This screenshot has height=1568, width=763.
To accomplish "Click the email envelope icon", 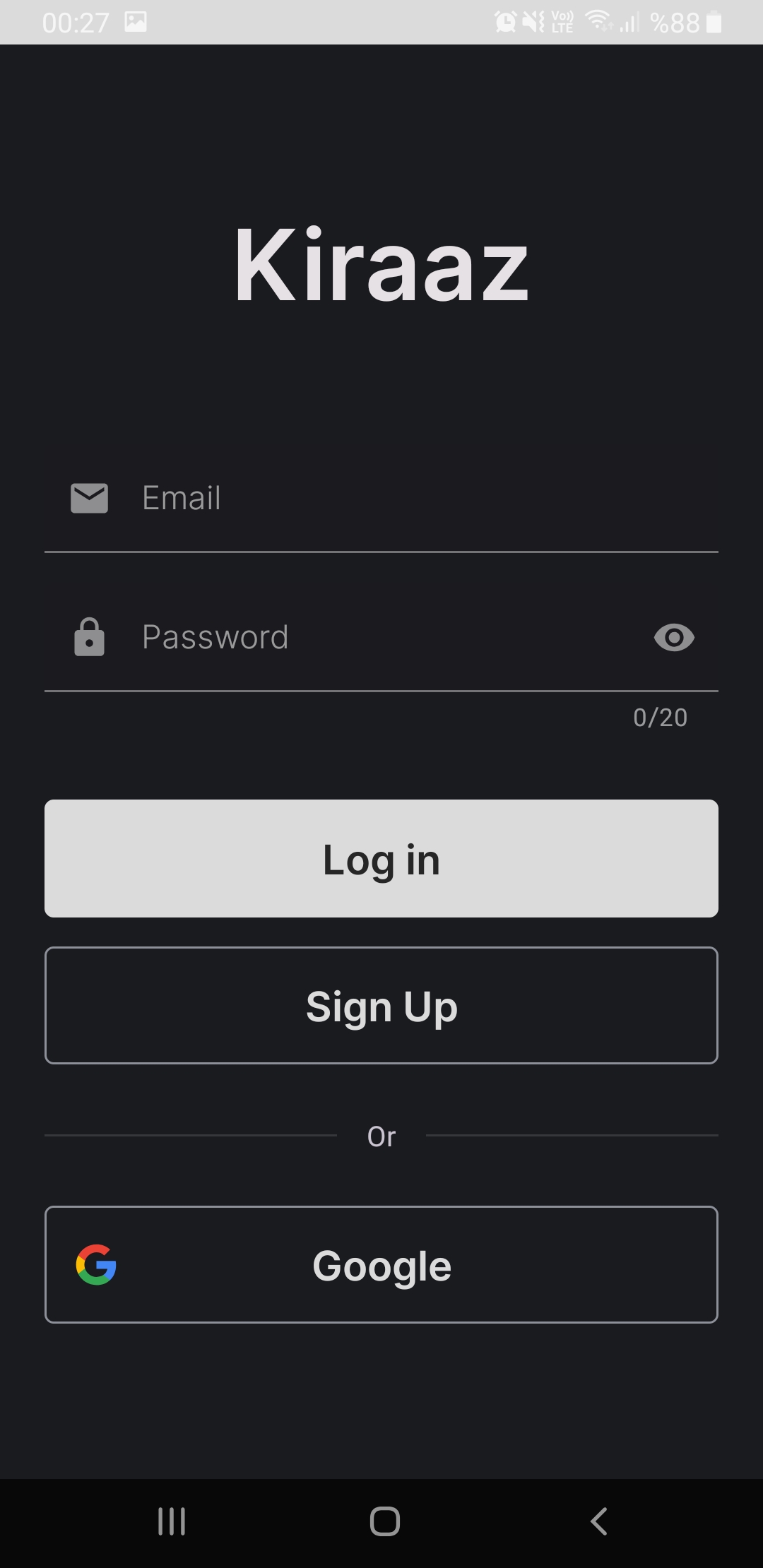I will [x=88, y=499].
